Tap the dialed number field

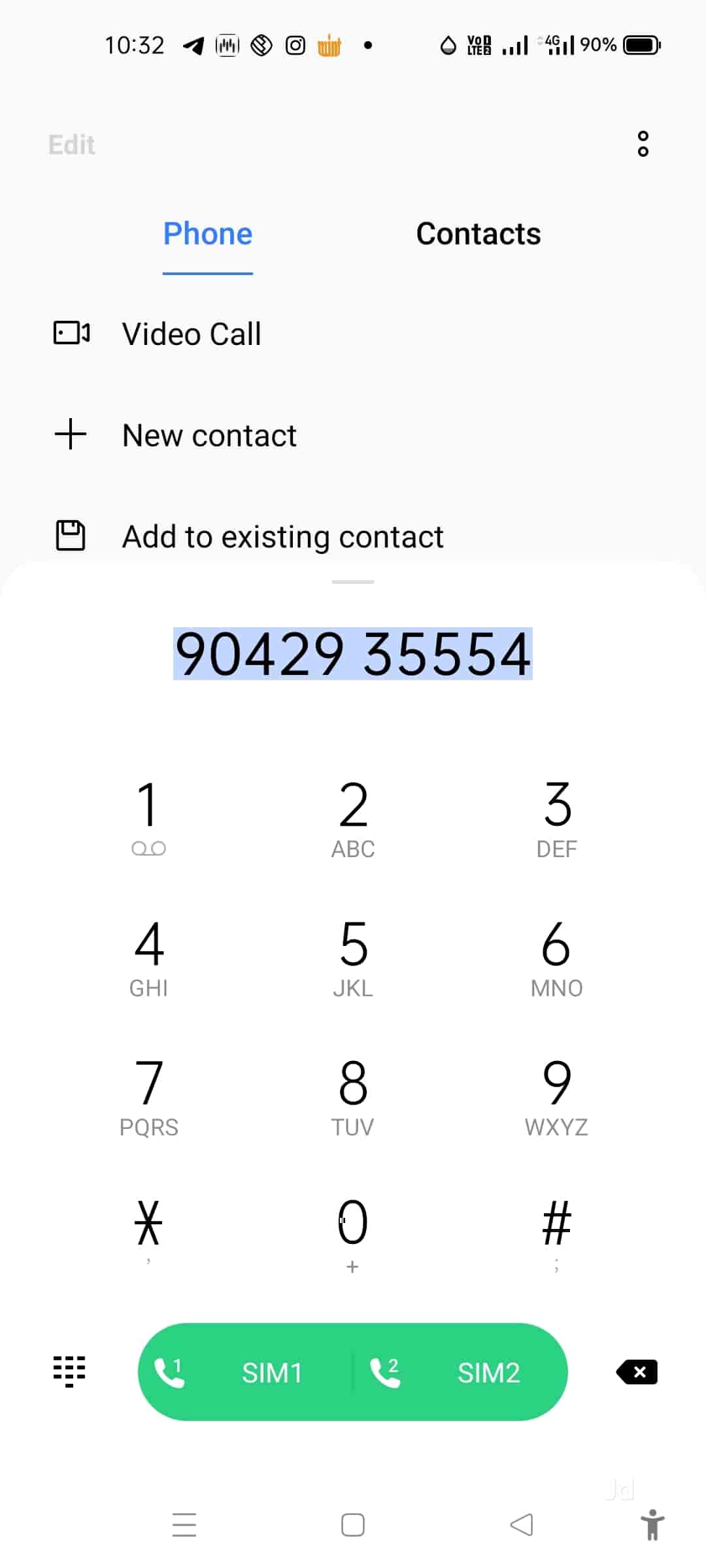353,654
